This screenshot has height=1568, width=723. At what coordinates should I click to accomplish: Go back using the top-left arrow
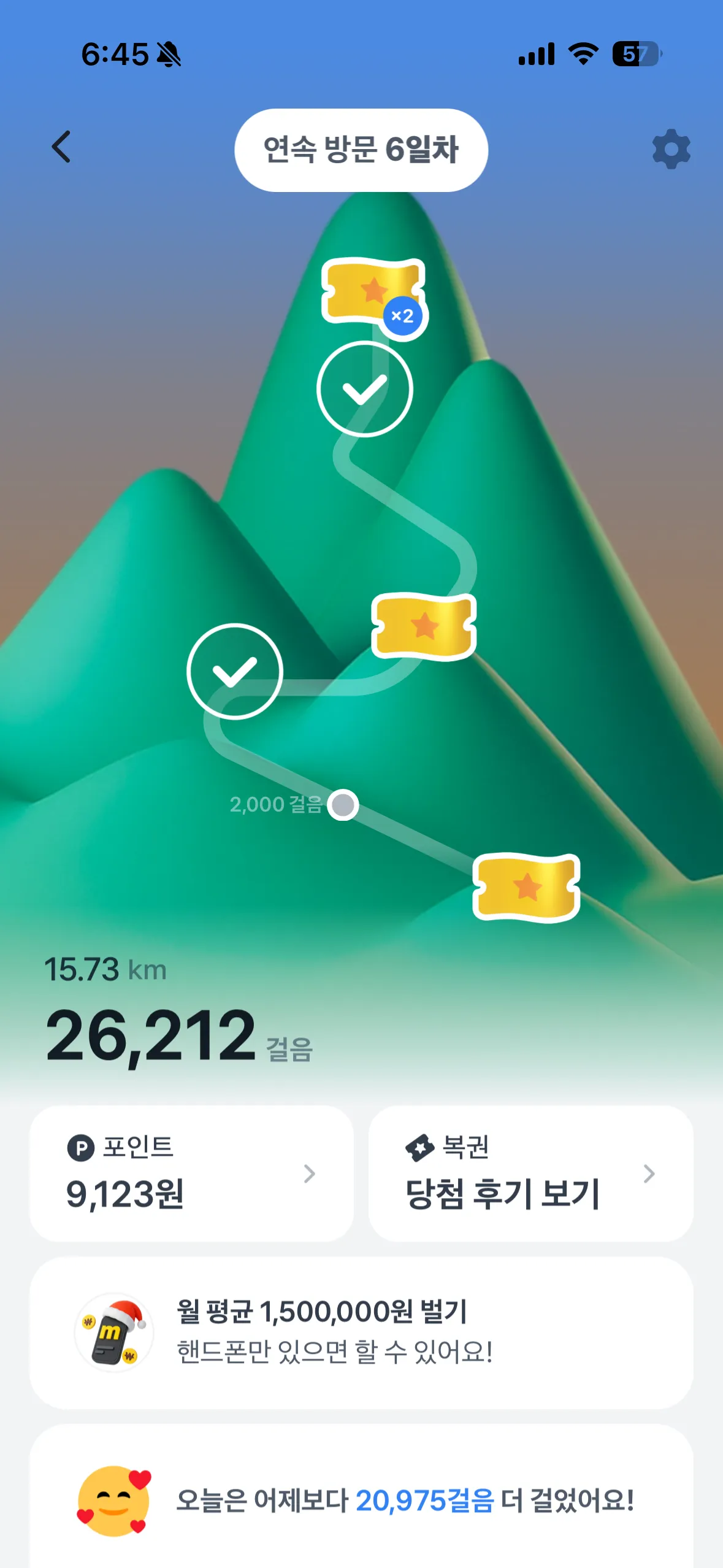[61, 147]
